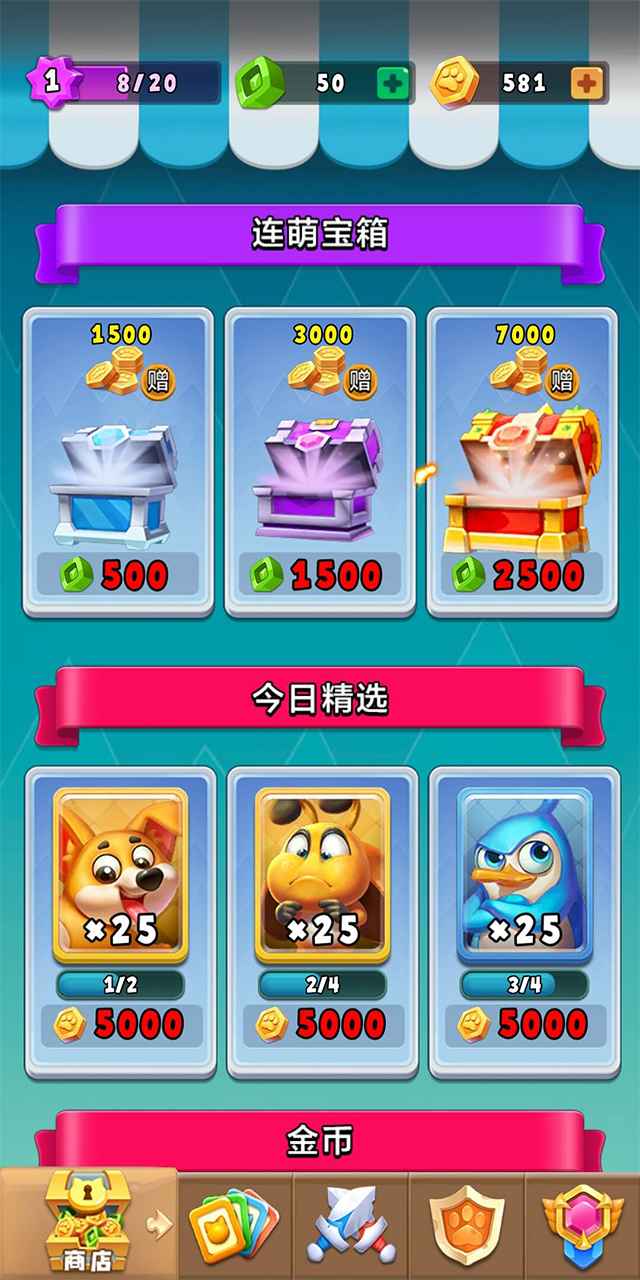This screenshot has width=640, height=1280.
Task: Purchase the yellow frog card pack
Action: 322,1024
